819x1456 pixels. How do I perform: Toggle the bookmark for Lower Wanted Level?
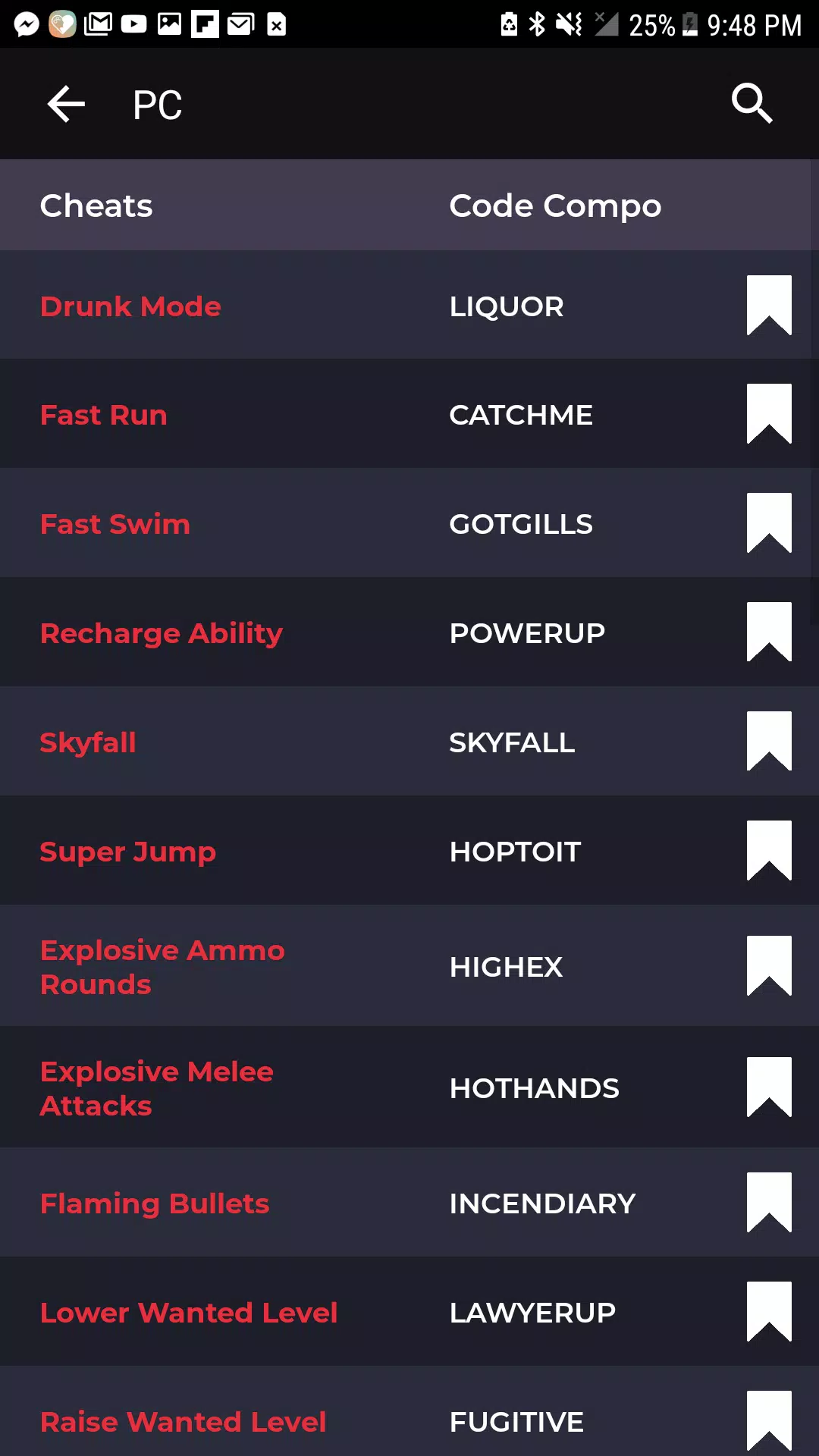pyautogui.click(x=769, y=1312)
